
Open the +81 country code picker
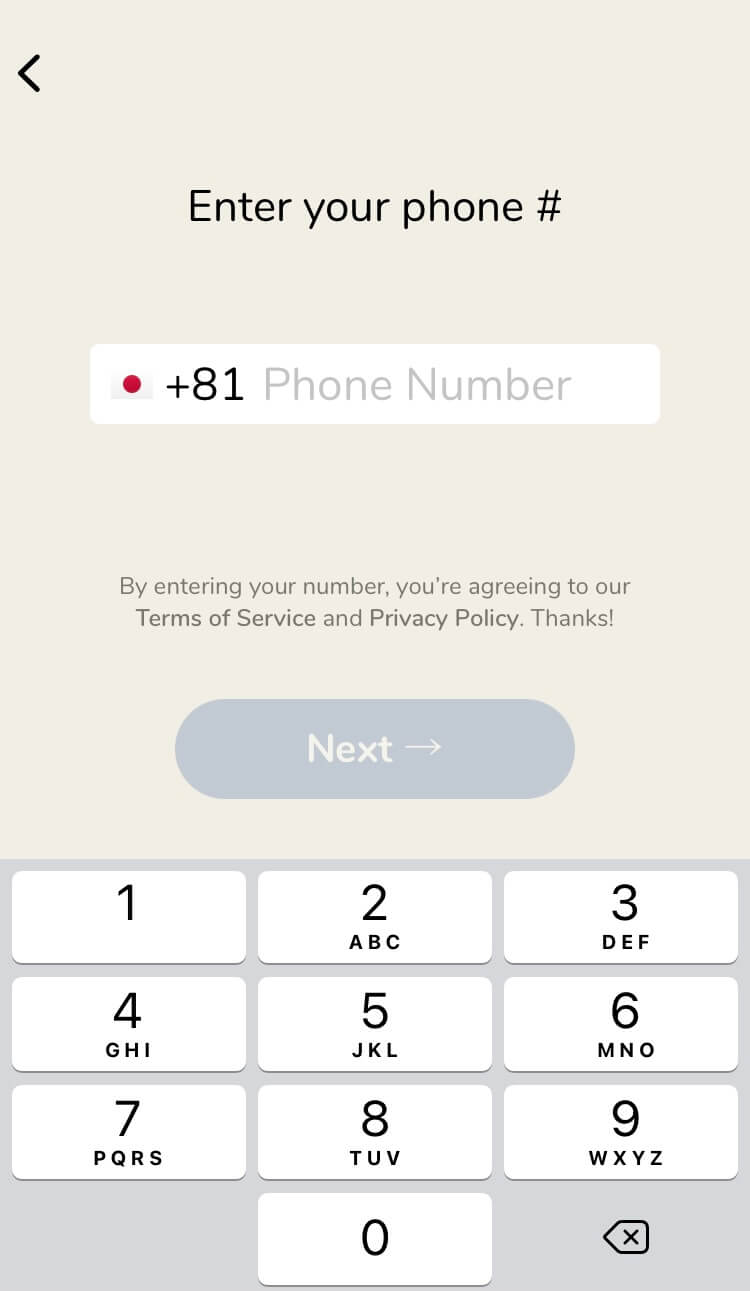click(178, 384)
